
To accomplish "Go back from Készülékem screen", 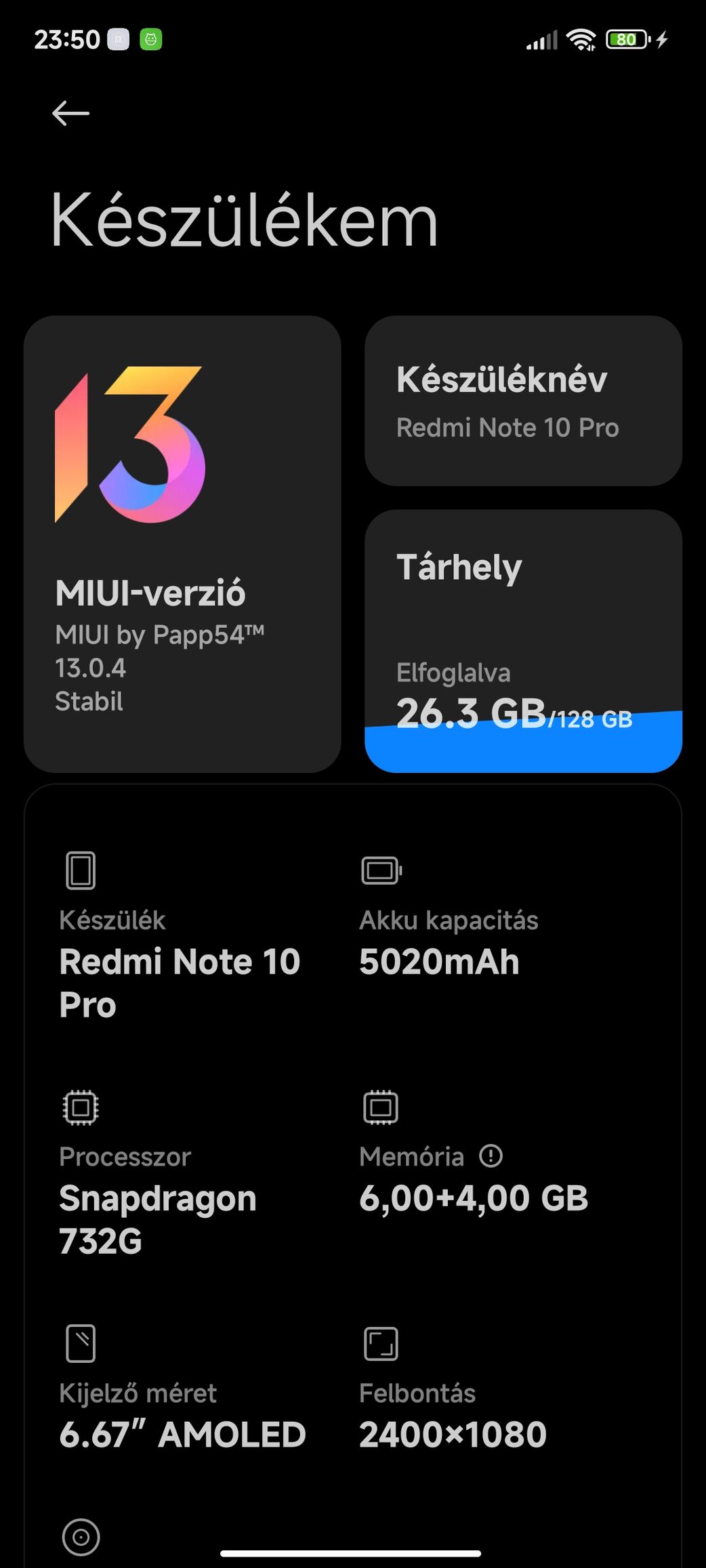I will tap(70, 113).
